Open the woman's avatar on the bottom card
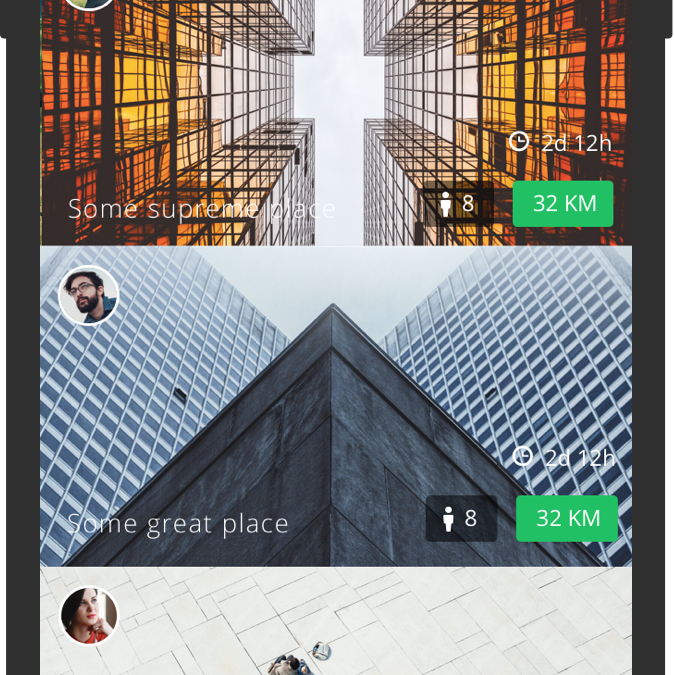Viewport: 674px width, 675px height. coord(89,616)
